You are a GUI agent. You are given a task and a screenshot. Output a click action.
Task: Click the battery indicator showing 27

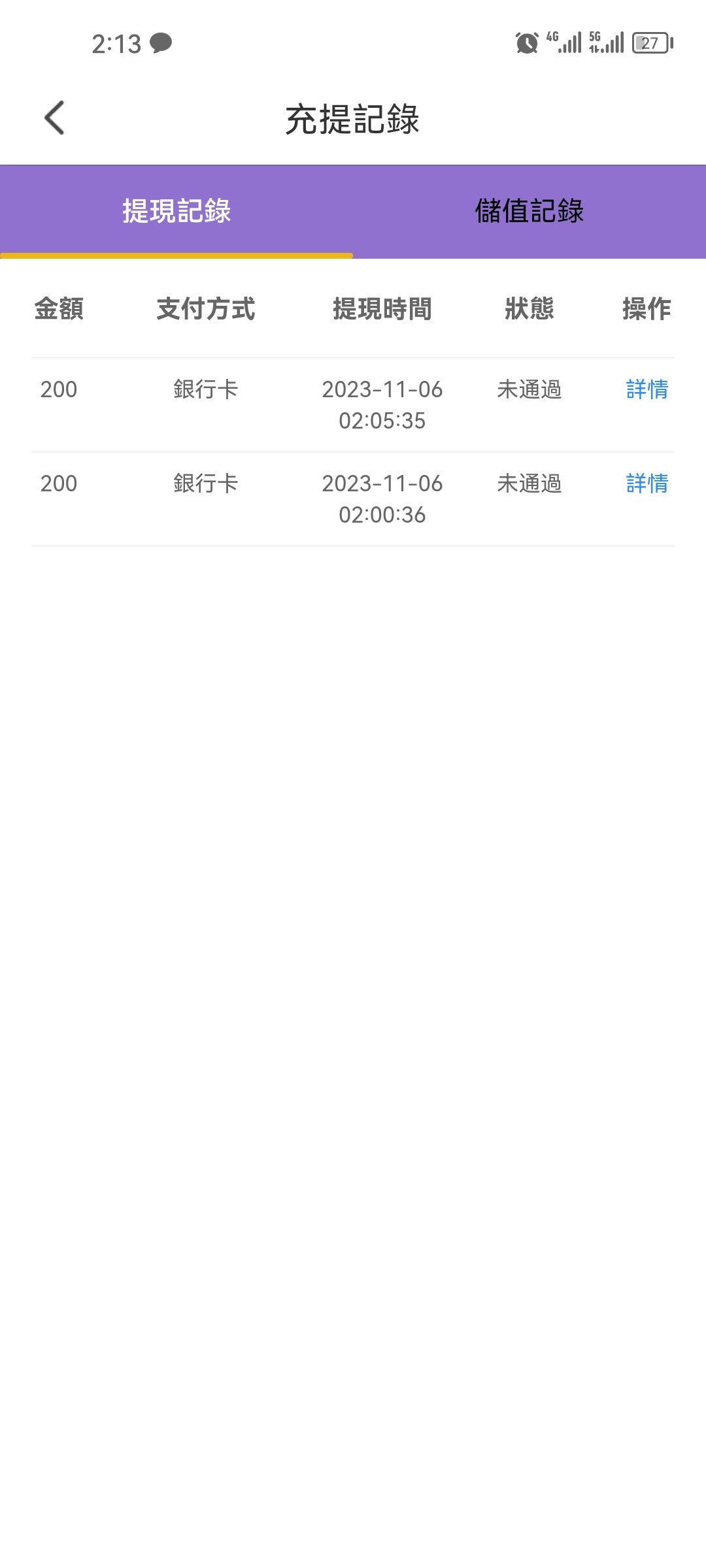pos(651,42)
